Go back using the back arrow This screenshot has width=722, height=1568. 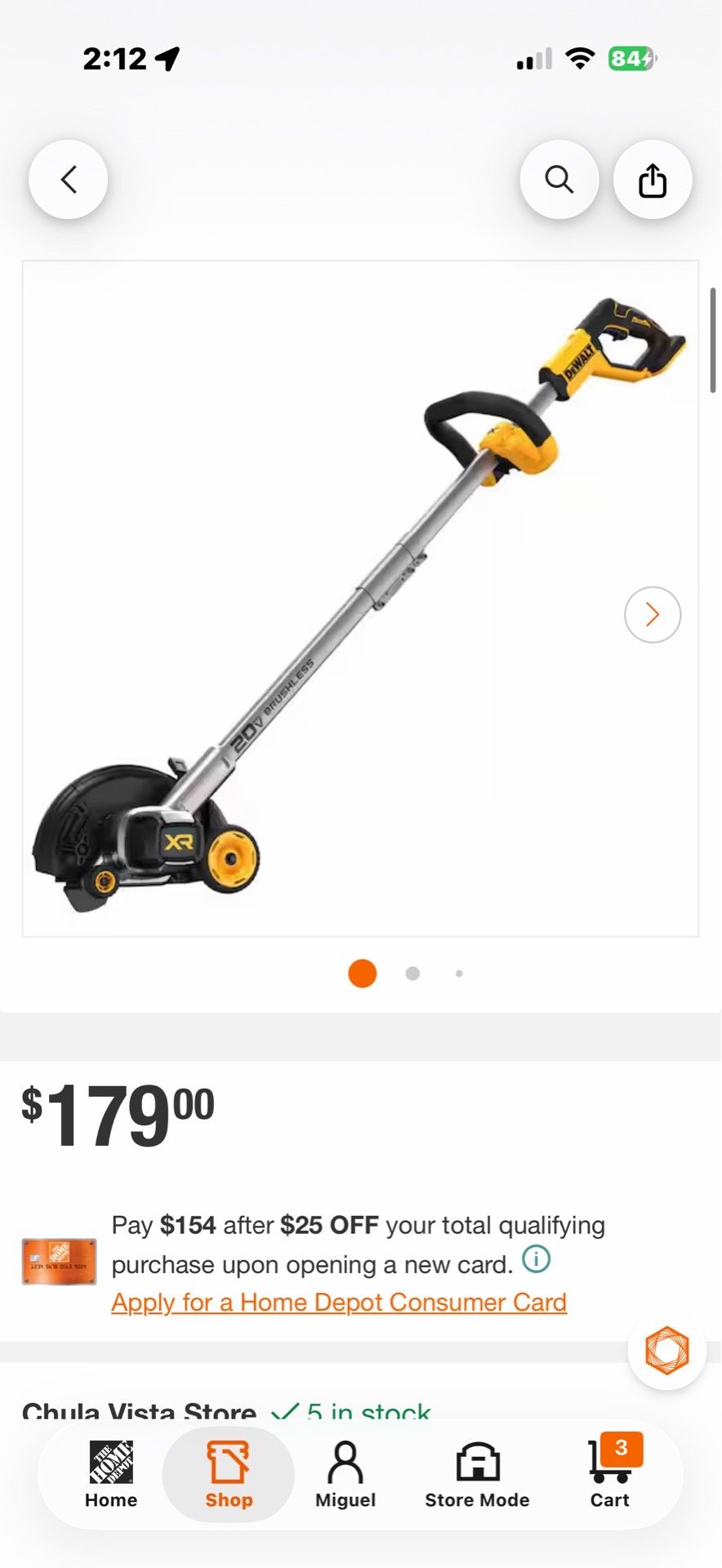69,180
